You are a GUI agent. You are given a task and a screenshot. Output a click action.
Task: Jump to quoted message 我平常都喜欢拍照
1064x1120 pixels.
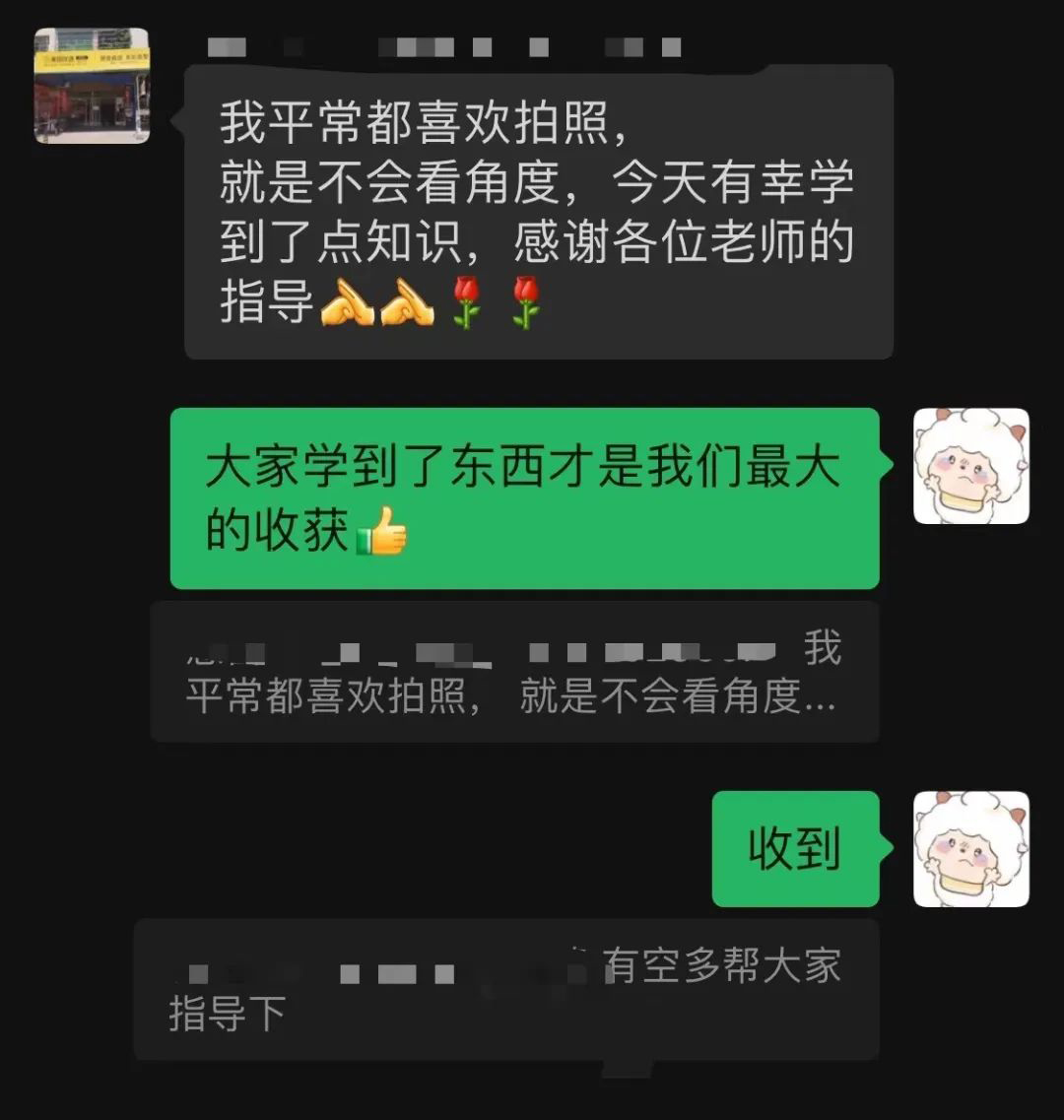(x=513, y=673)
